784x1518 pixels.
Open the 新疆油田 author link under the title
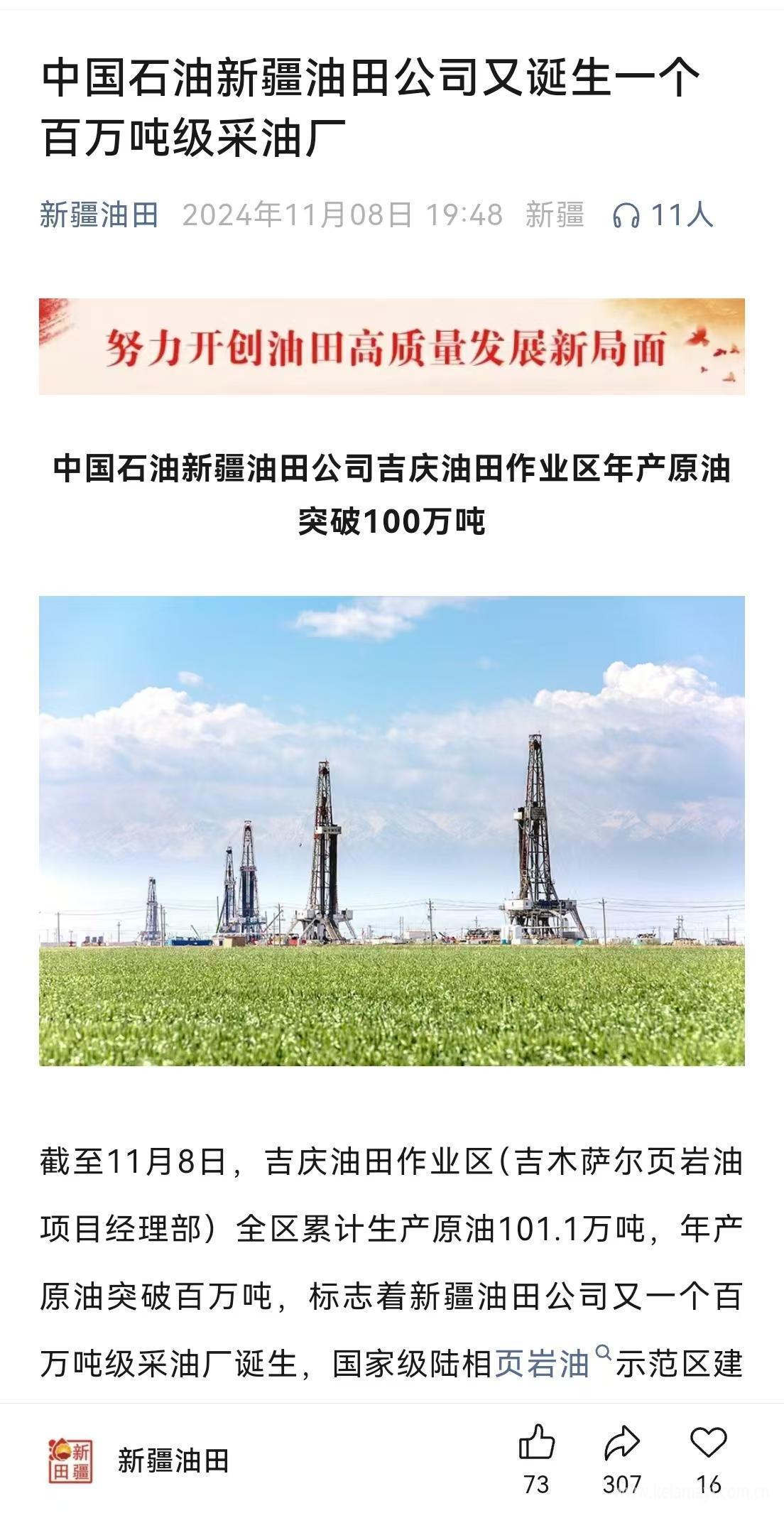point(99,215)
